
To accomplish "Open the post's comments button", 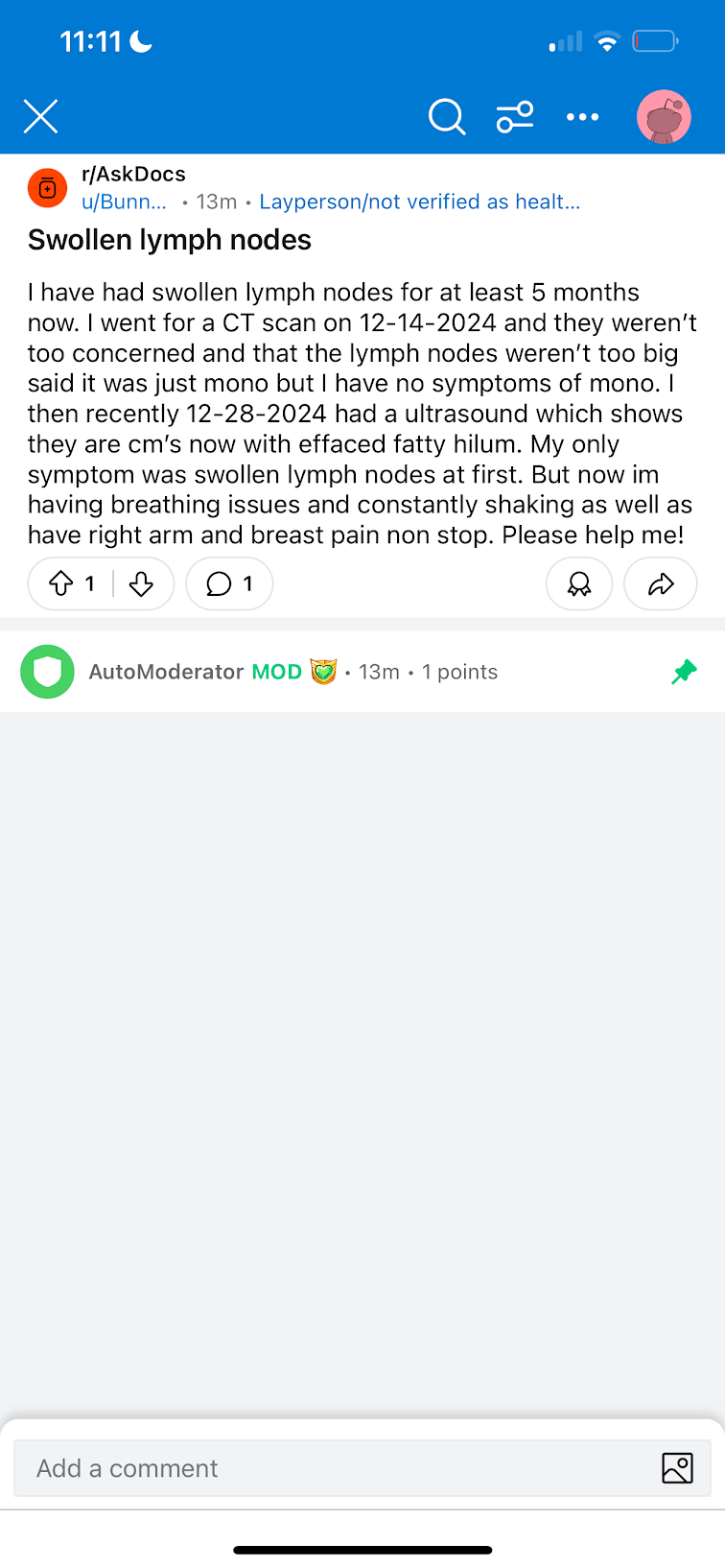I will (229, 583).
